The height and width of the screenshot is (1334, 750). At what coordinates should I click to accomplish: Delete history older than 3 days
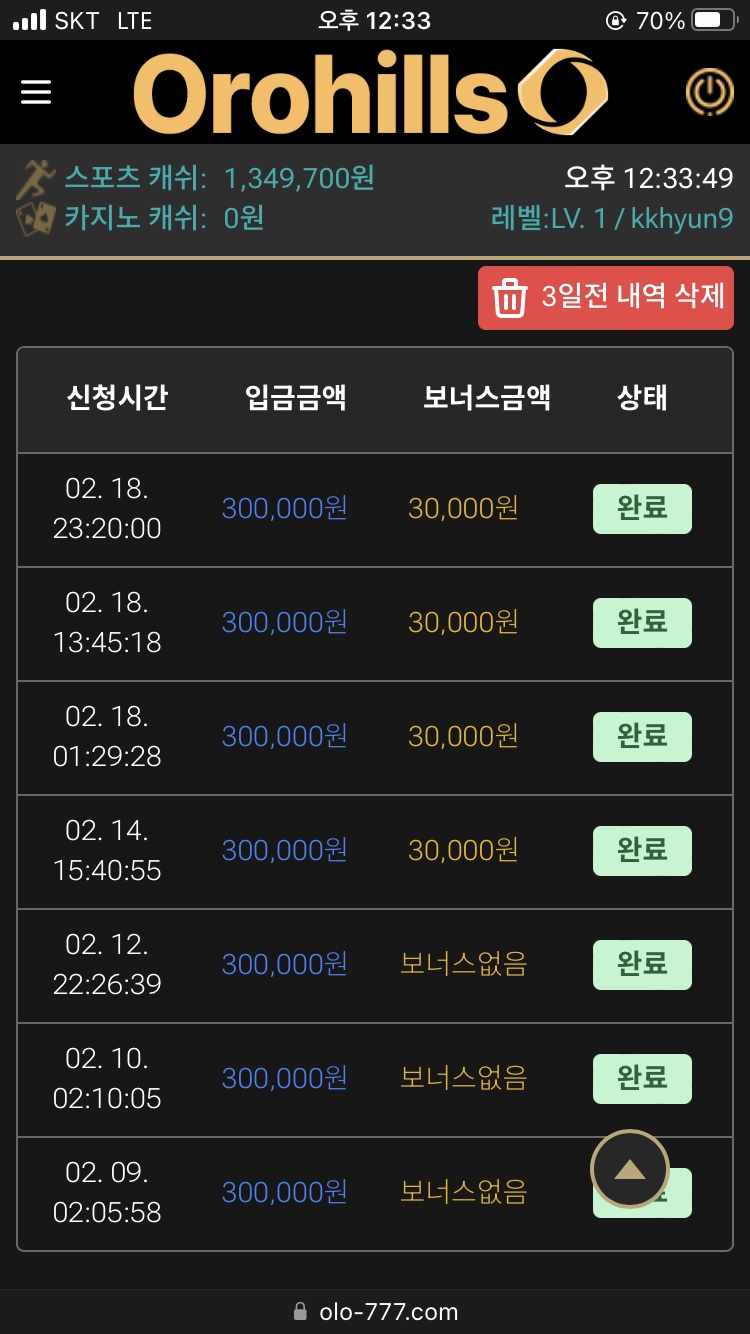pos(606,298)
